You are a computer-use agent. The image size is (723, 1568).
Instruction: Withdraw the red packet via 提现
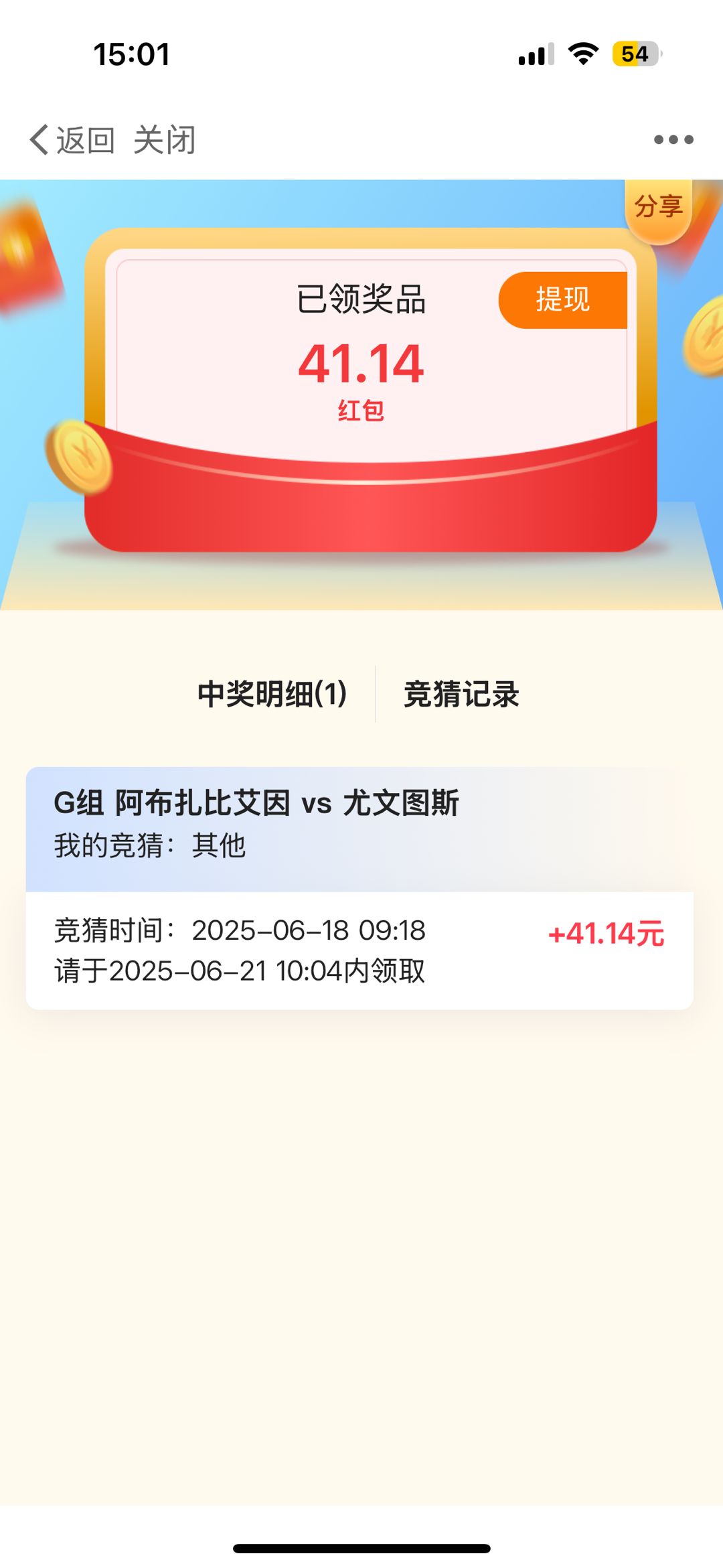pyautogui.click(x=563, y=300)
